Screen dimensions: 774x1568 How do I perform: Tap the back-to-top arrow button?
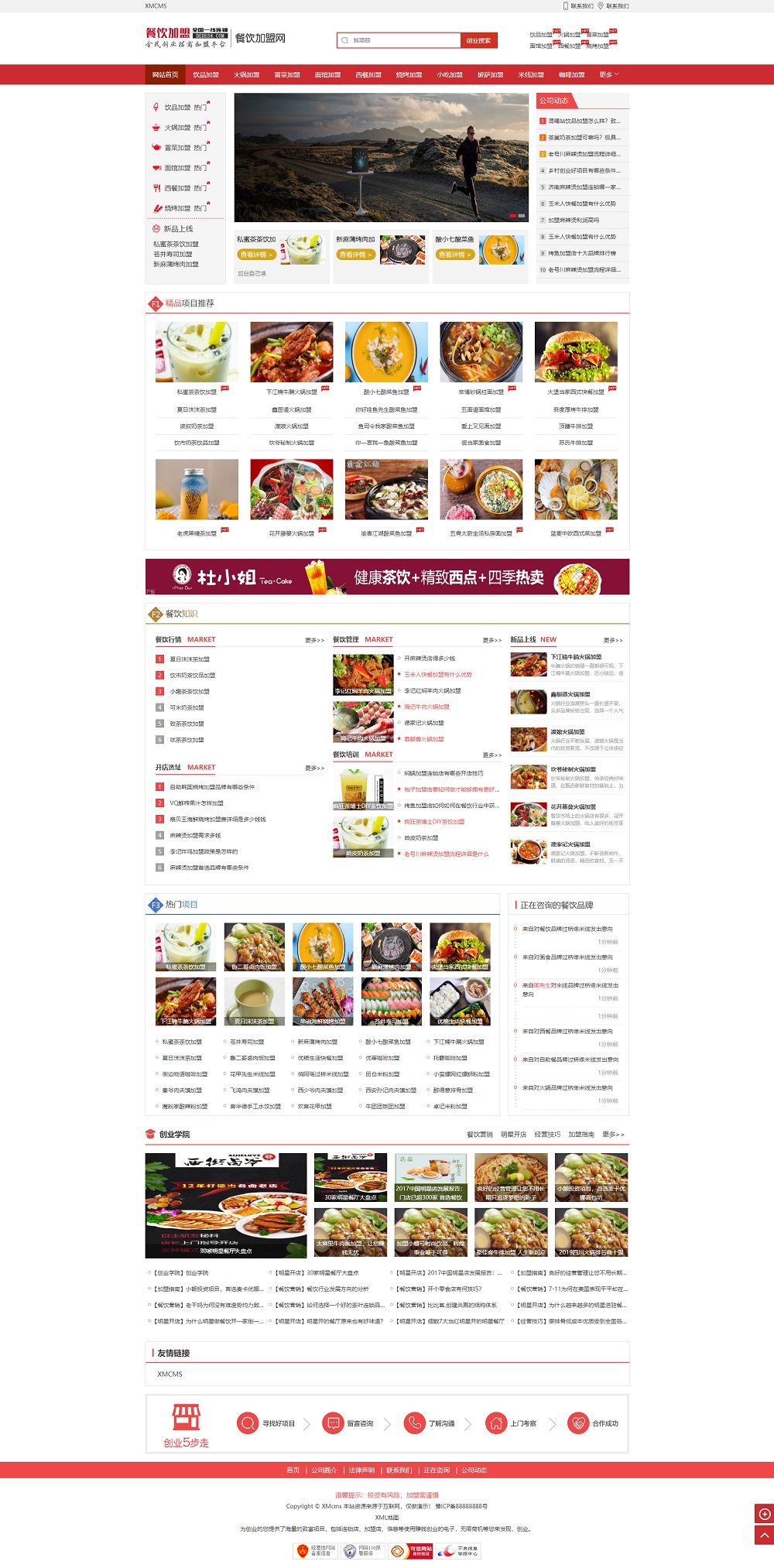764,1535
